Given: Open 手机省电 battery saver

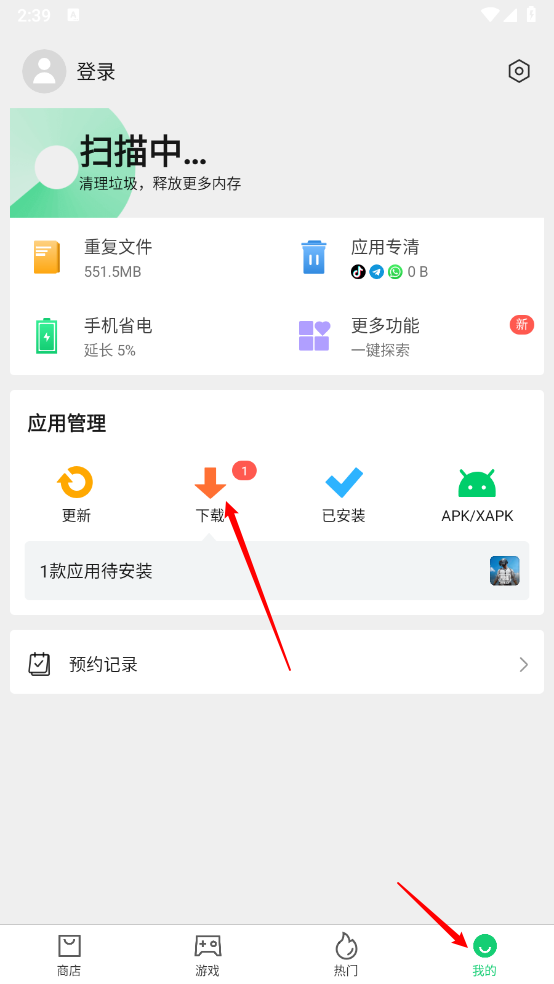Looking at the screenshot, I should [143, 336].
